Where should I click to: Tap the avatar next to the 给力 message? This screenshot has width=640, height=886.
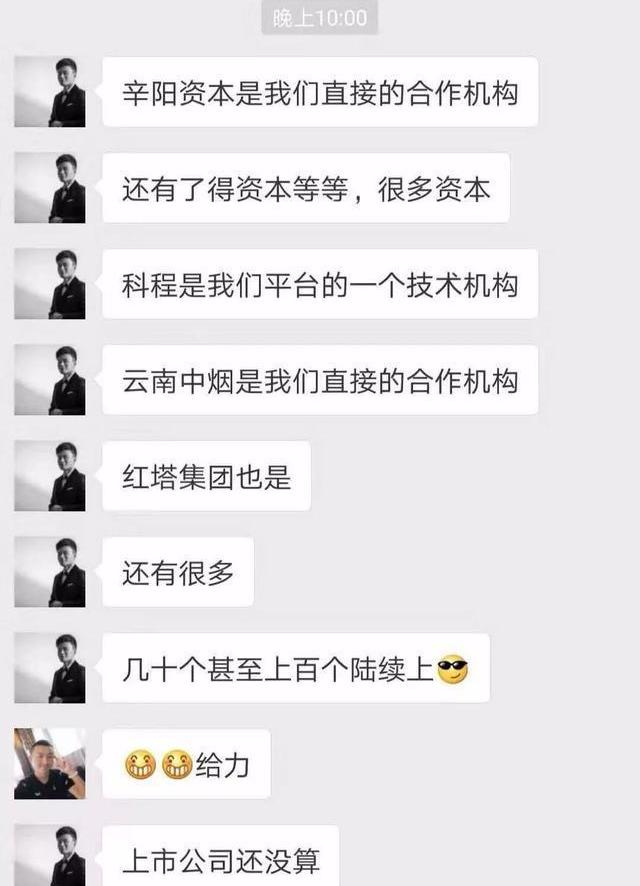(x=50, y=764)
